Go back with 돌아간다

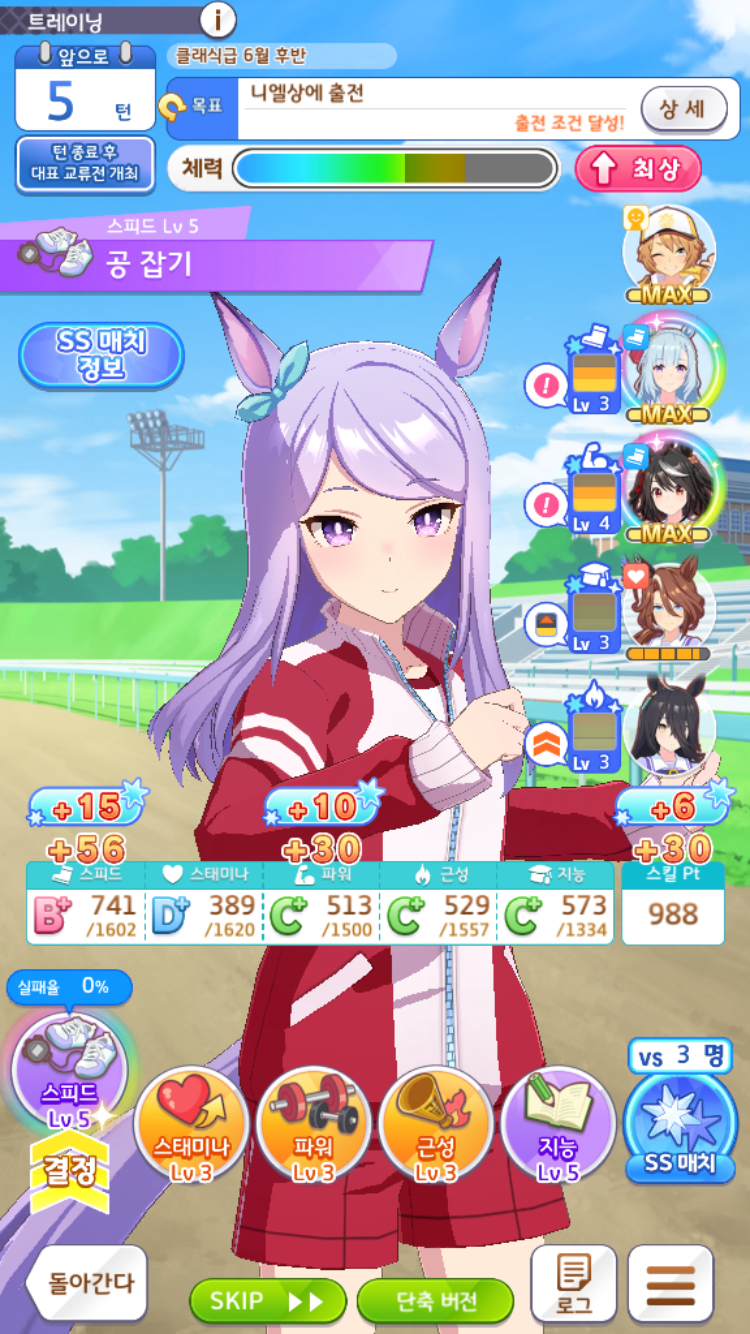[86, 1284]
